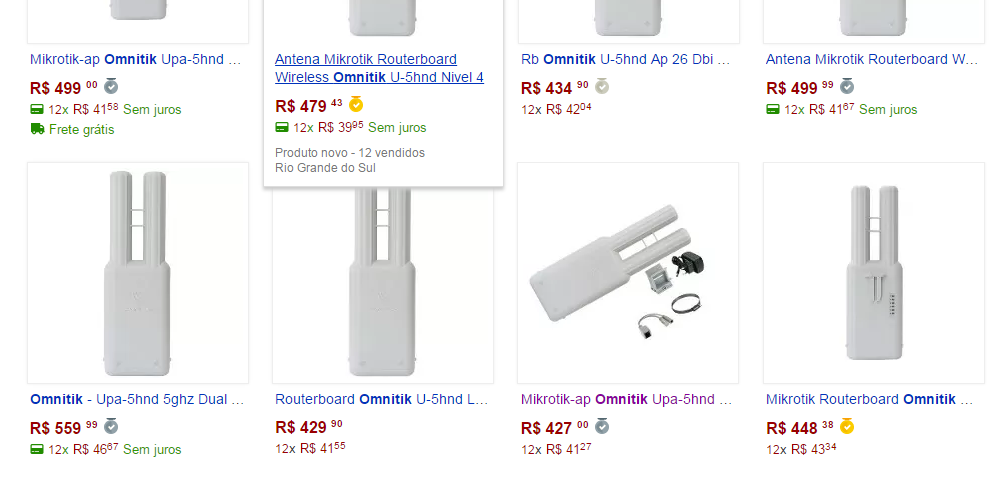Open the Mikrotik-ap Omnitik Upa-5hnd R$ 499 listing

tap(135, 59)
